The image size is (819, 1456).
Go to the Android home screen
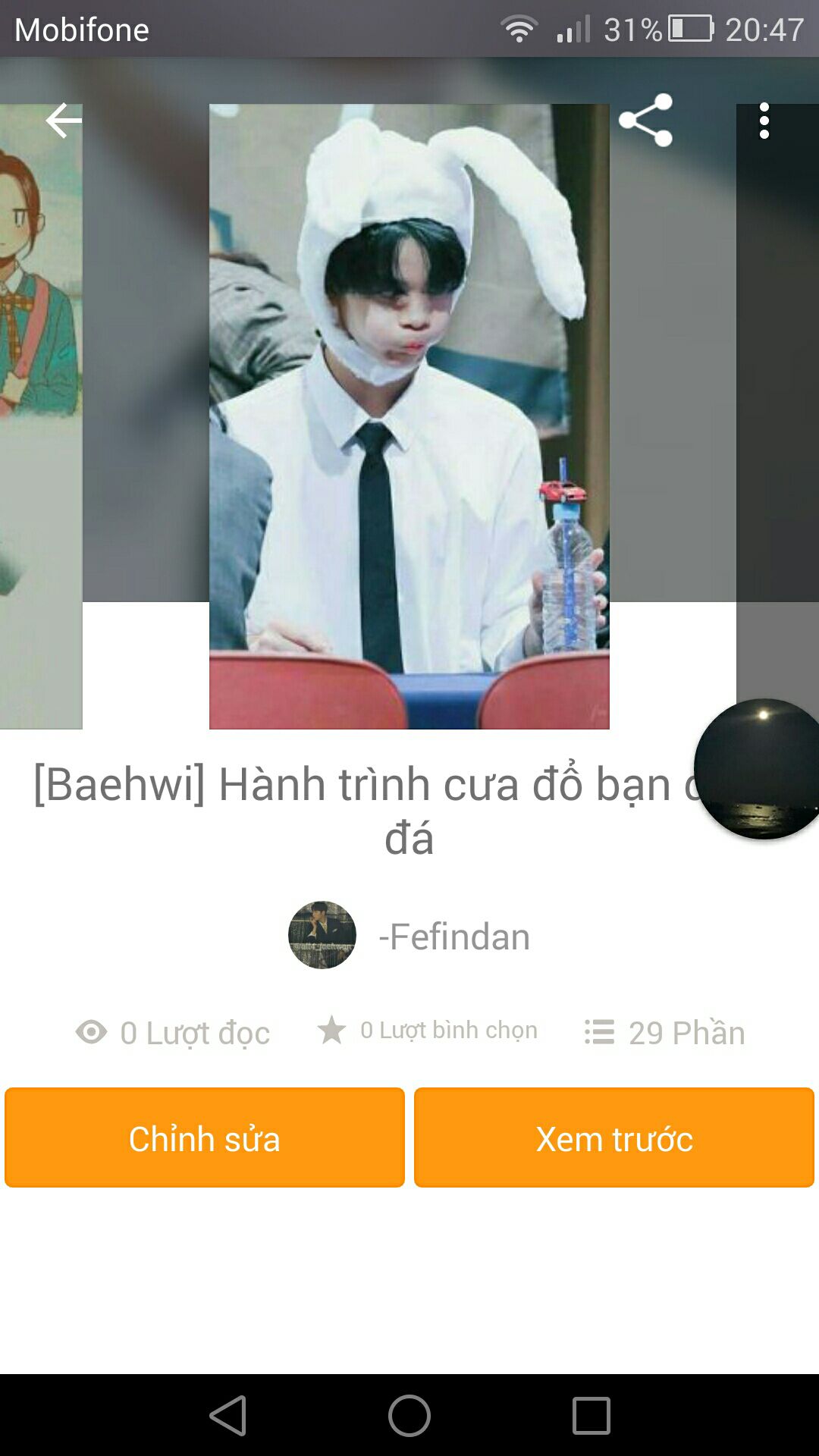[x=409, y=1415]
